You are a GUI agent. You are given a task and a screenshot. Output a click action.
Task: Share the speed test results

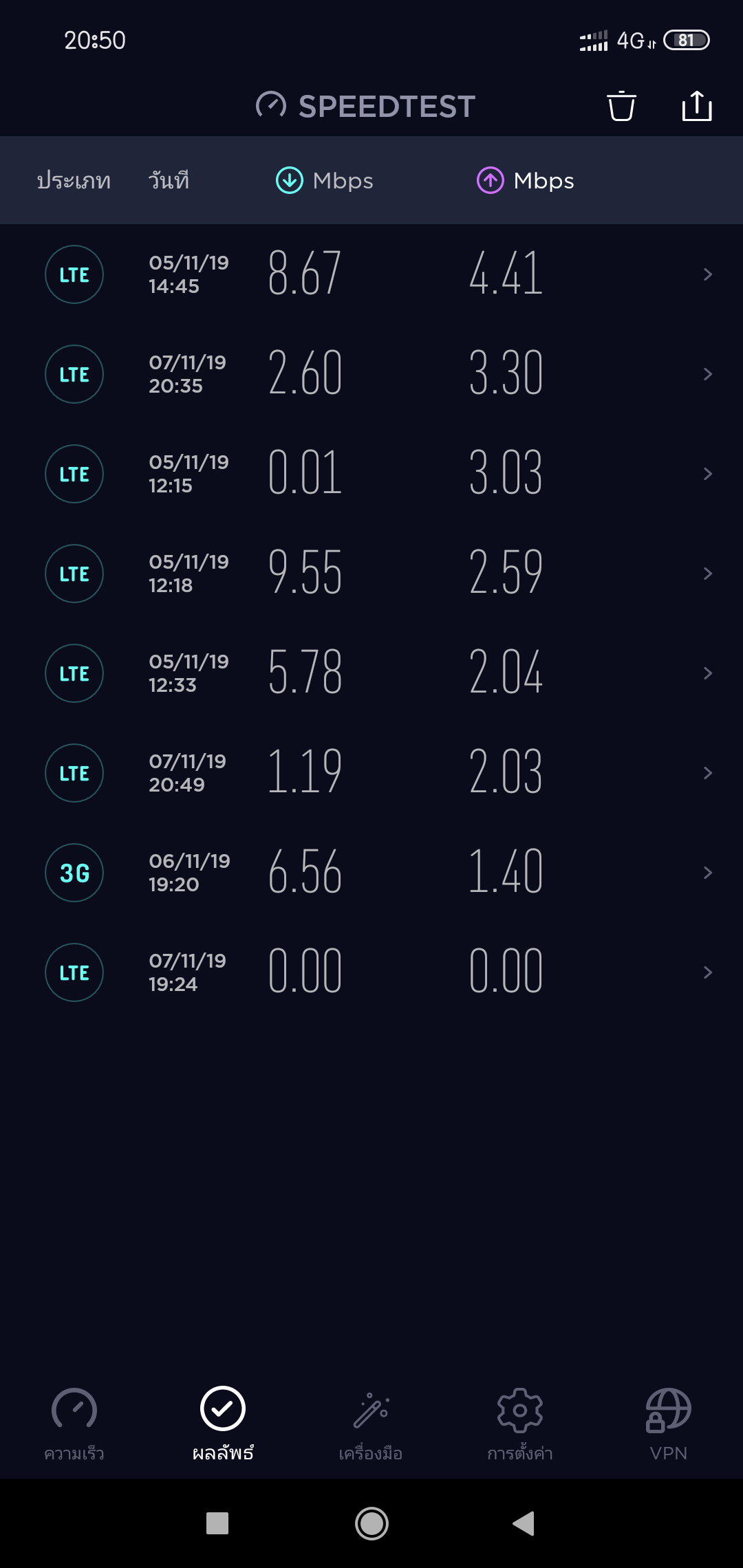pyautogui.click(x=696, y=106)
